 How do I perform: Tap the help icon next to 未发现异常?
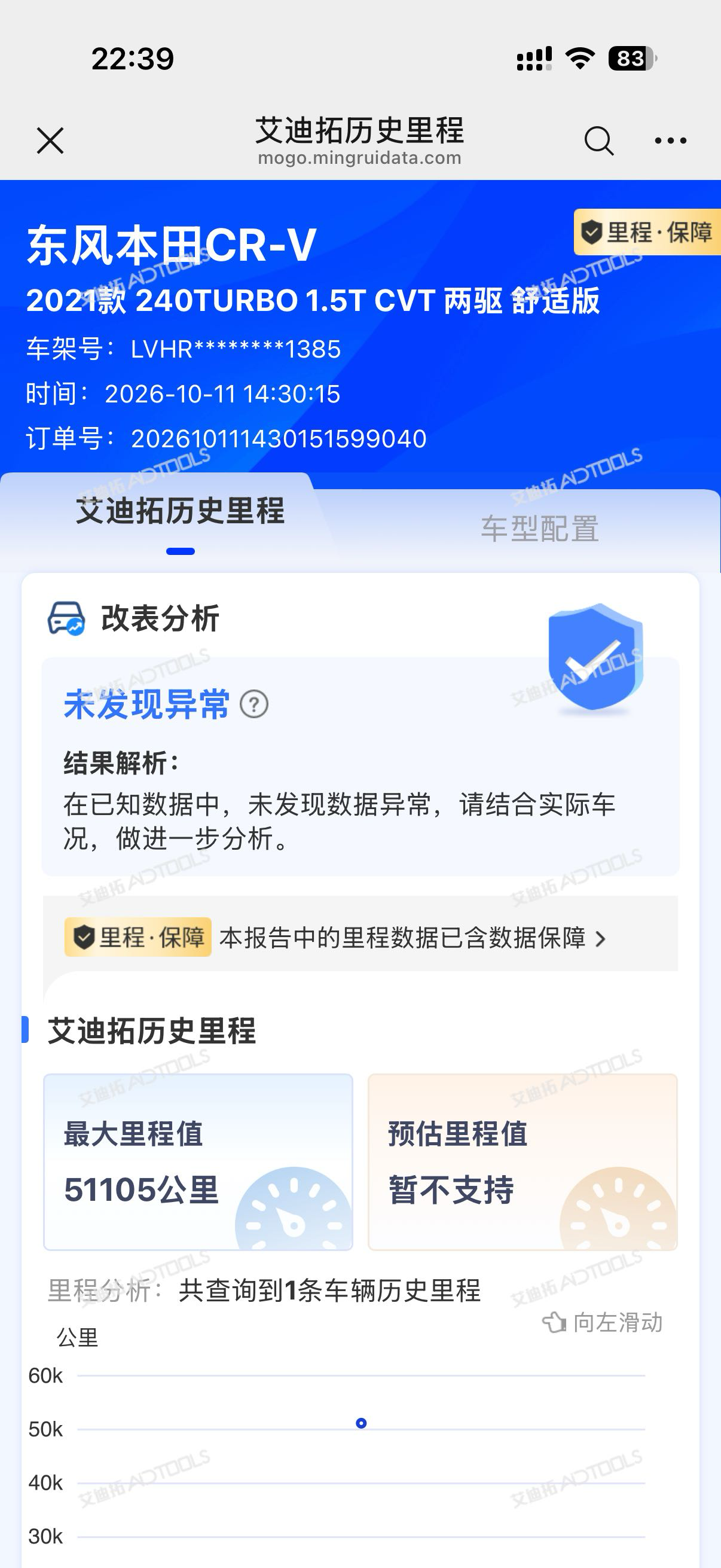tap(253, 704)
